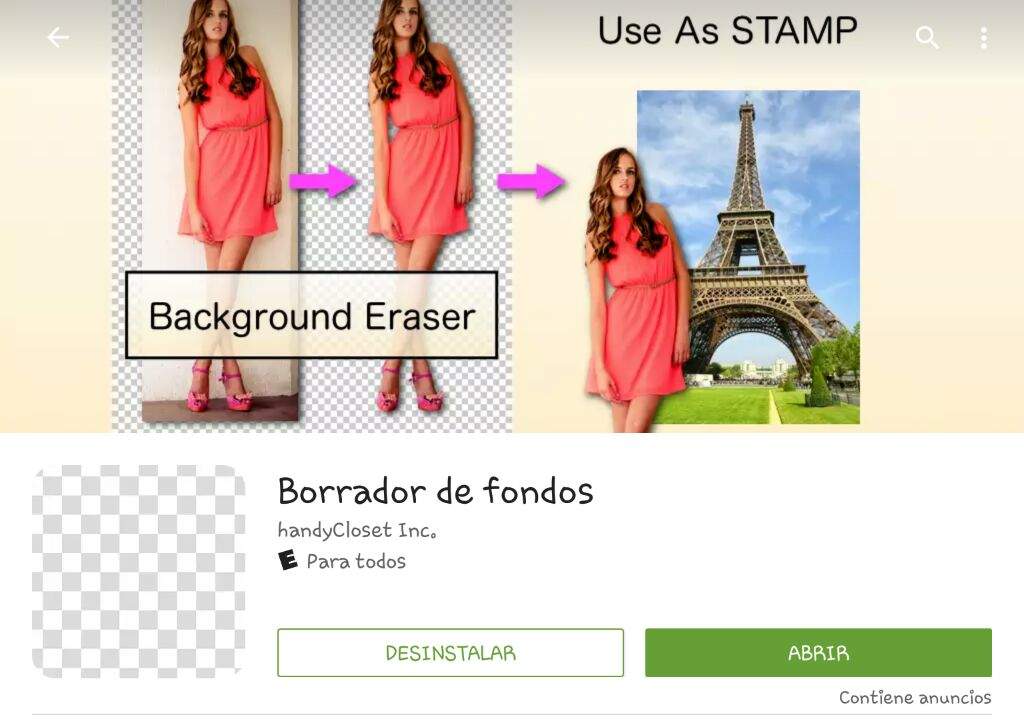
Task: Open the overflow menu
Action: point(984,38)
